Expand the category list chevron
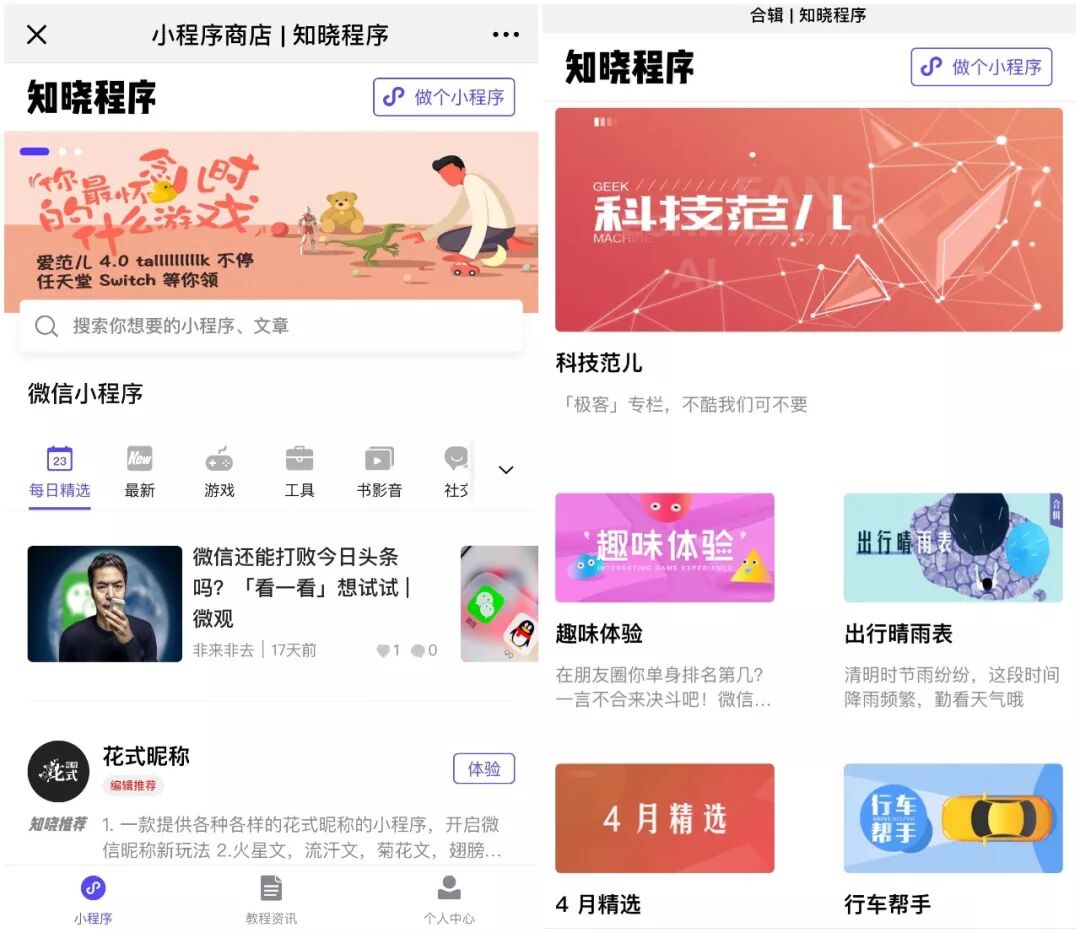 coord(506,470)
